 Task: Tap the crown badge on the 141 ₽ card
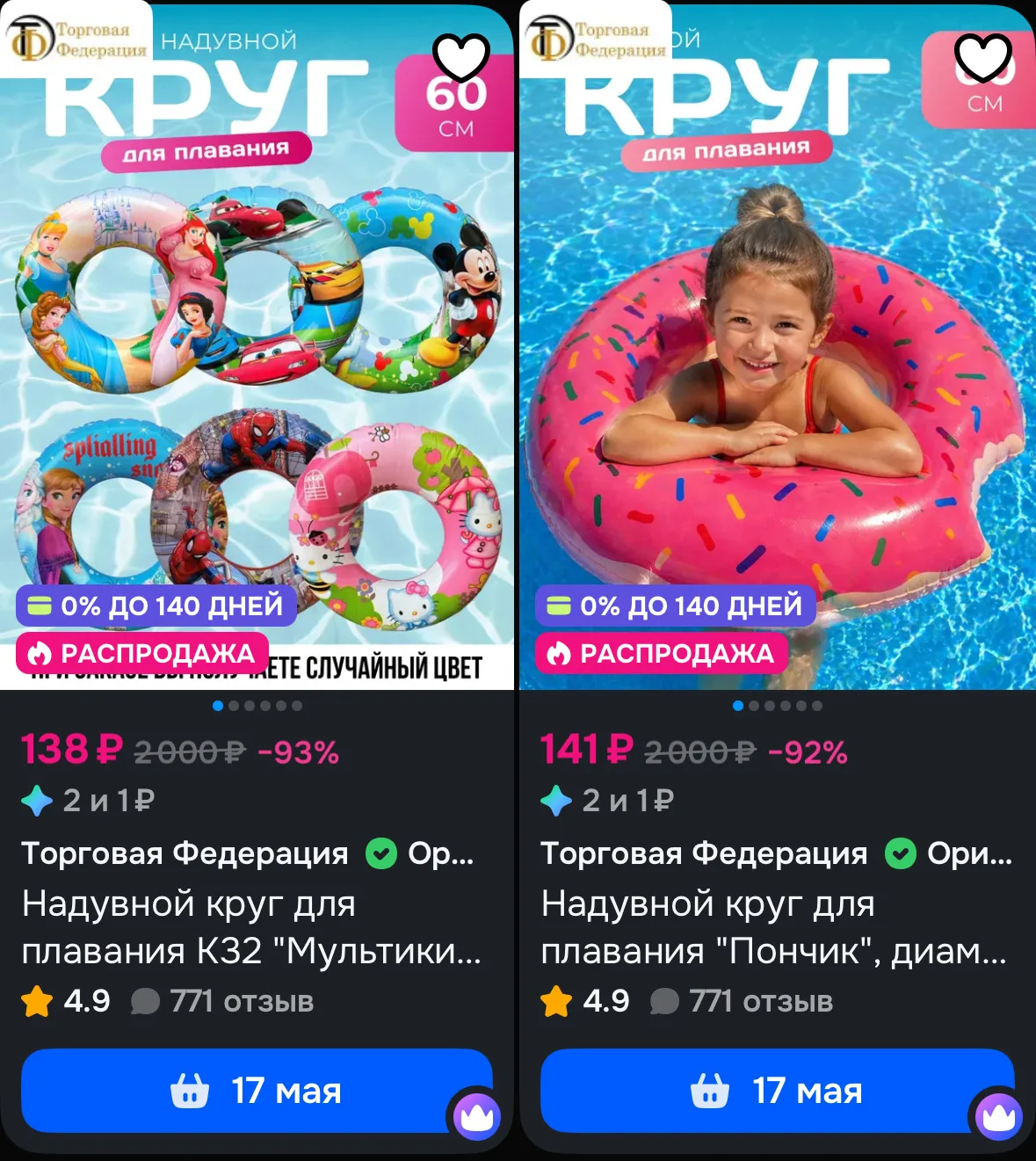999,1116
